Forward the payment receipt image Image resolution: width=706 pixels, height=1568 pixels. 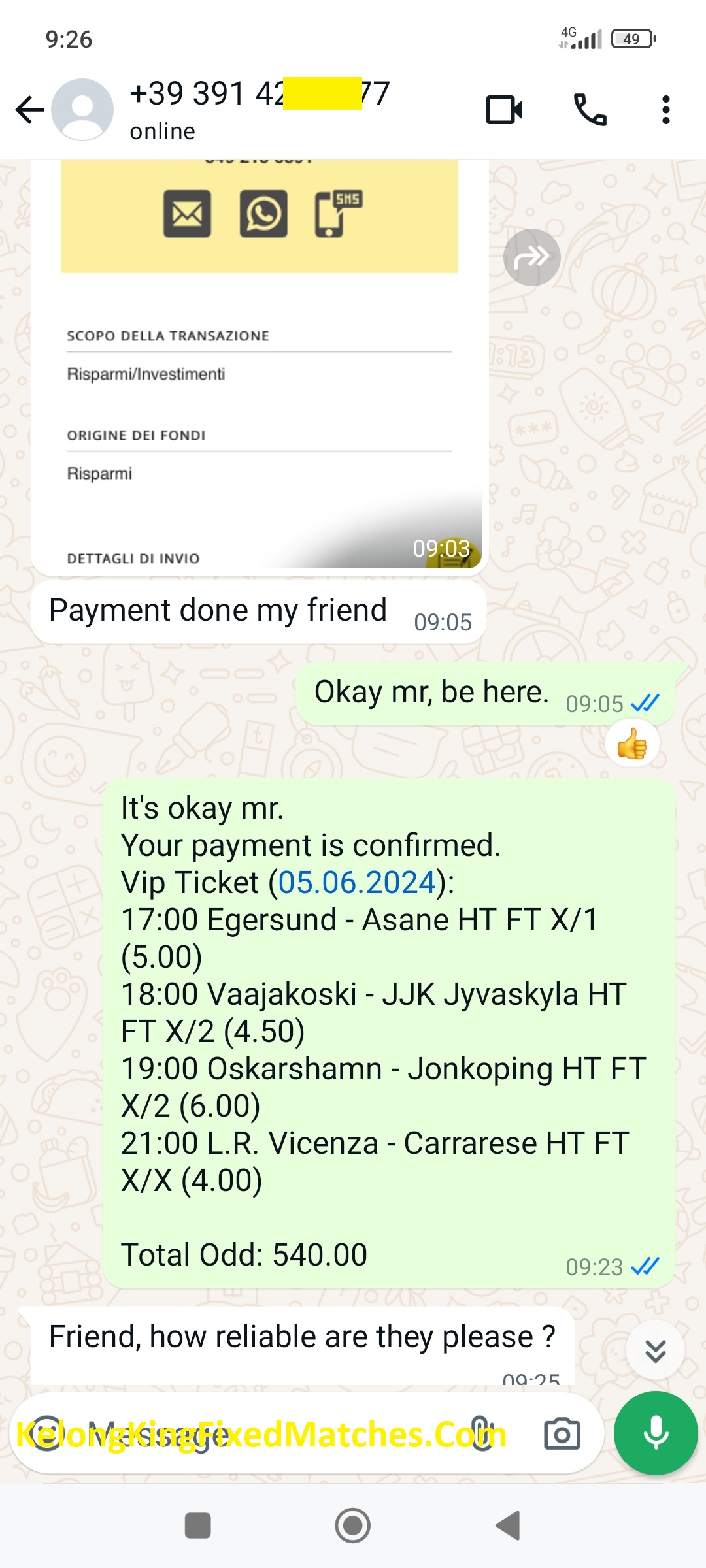531,257
